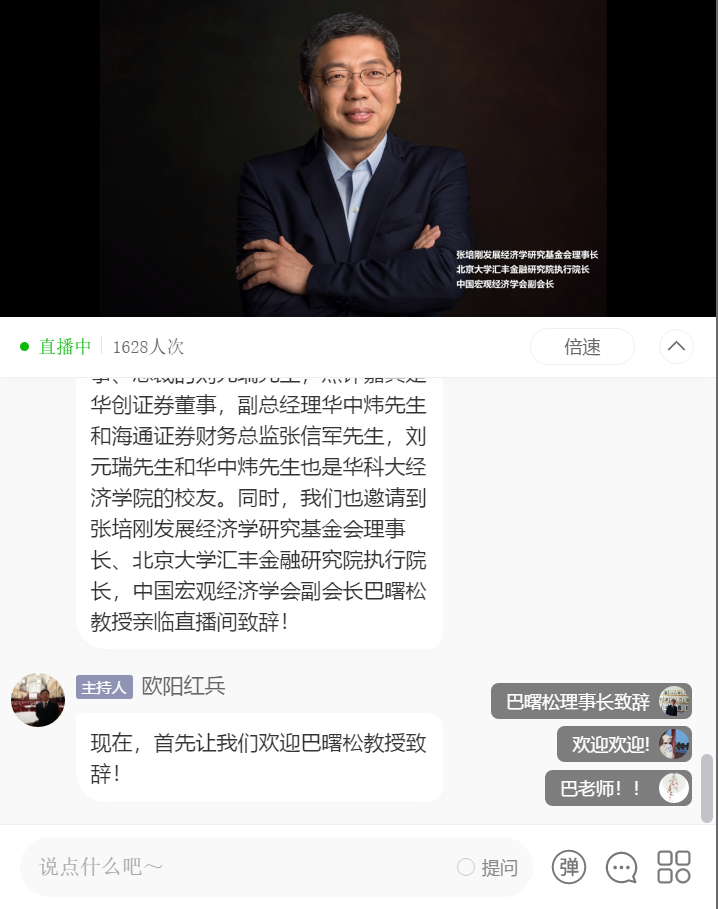Tap the 说点什么吧 message input field
The width and height of the screenshot is (718, 909).
240,867
